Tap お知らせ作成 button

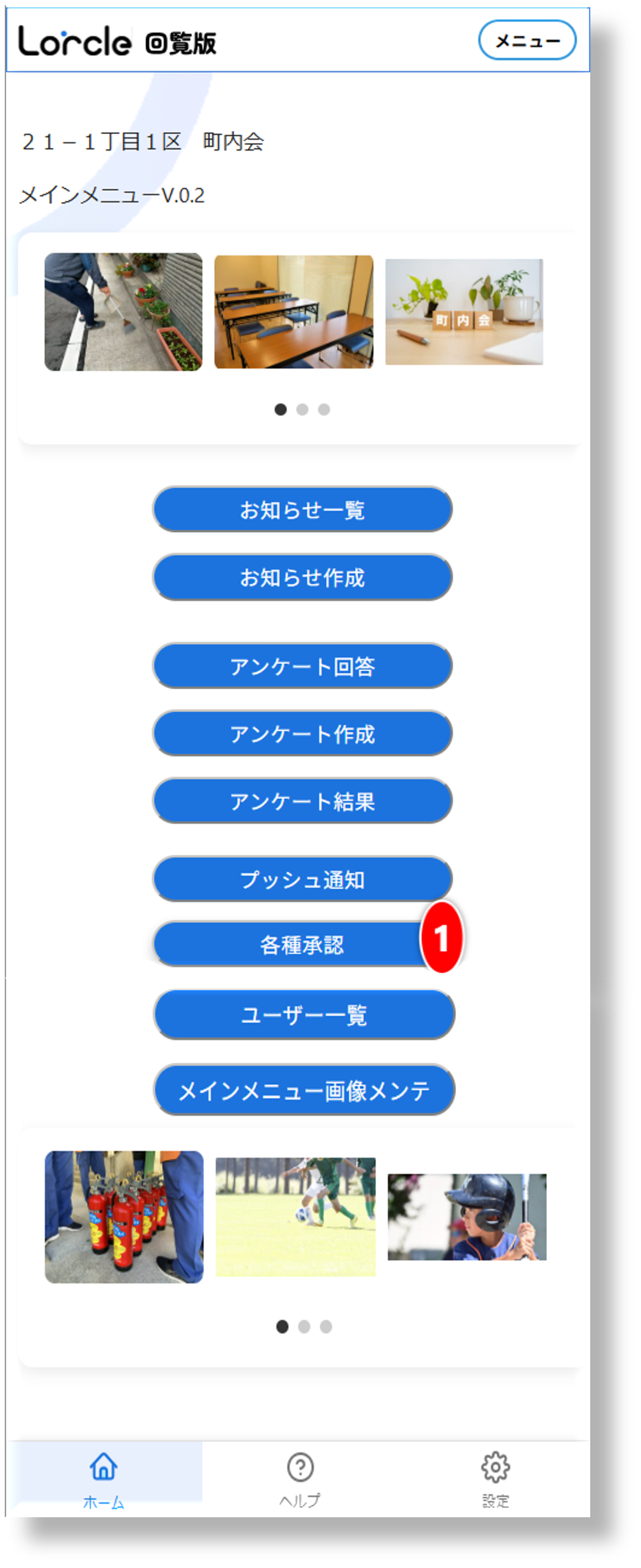pos(302,576)
